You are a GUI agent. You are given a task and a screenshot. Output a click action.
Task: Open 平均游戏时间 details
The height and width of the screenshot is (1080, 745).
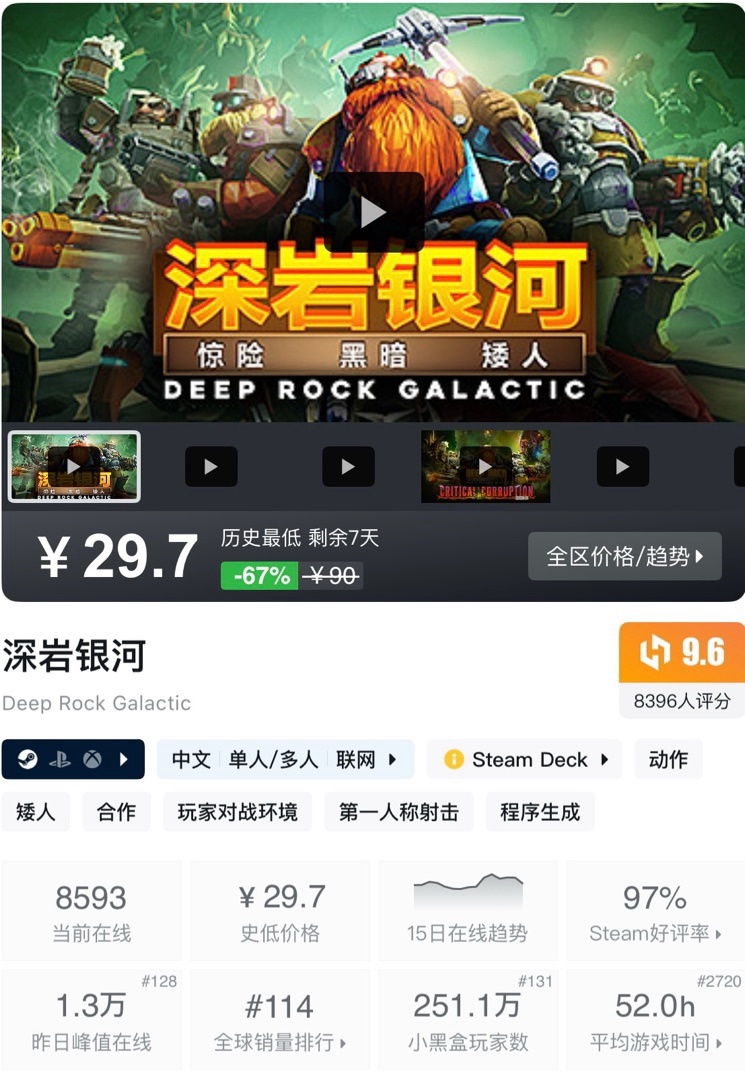click(x=655, y=1020)
